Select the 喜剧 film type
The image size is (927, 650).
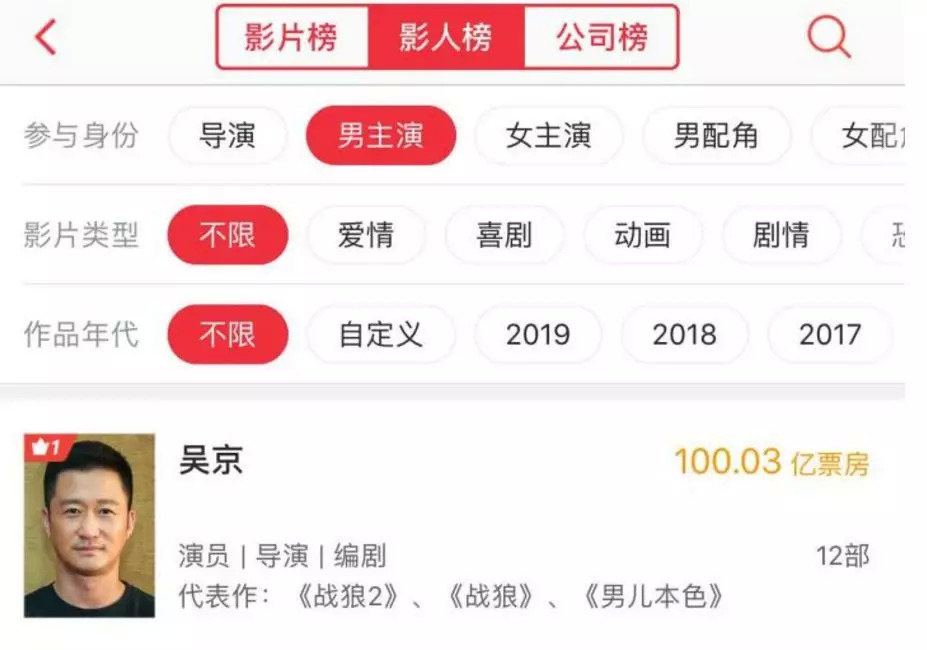pos(504,235)
